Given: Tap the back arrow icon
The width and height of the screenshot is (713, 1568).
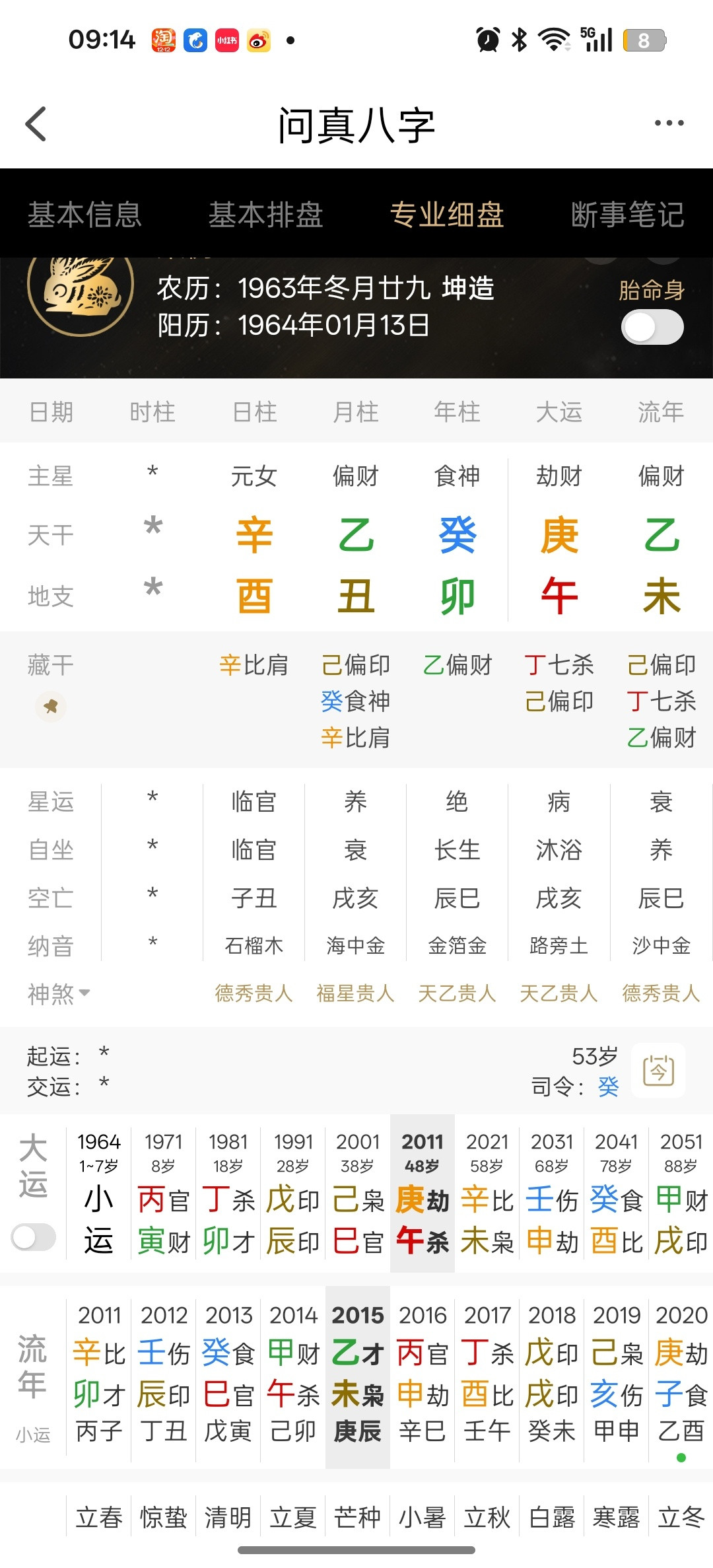Looking at the screenshot, I should pyautogui.click(x=36, y=123).
